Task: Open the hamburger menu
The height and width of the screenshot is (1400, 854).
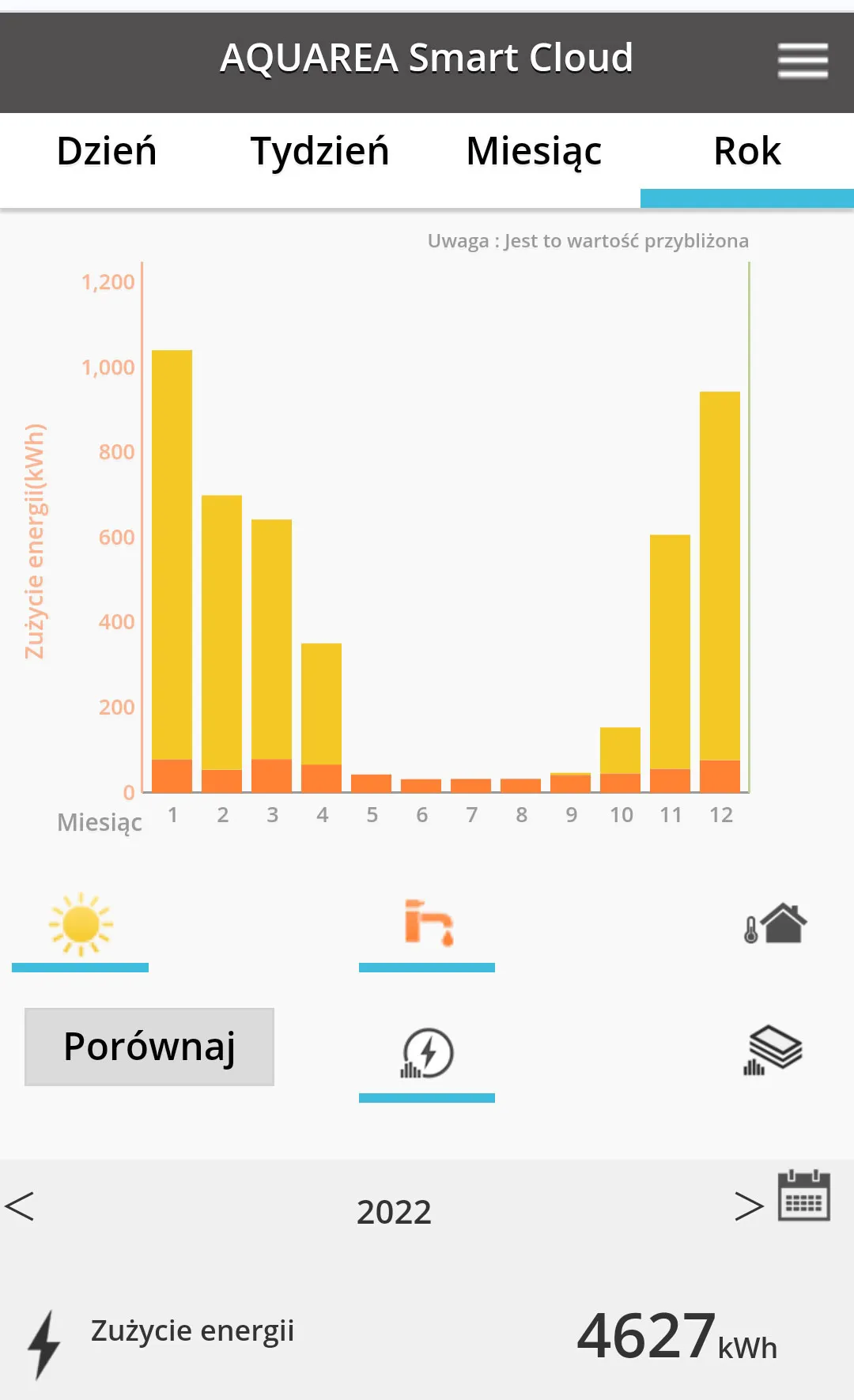Action: [x=803, y=61]
